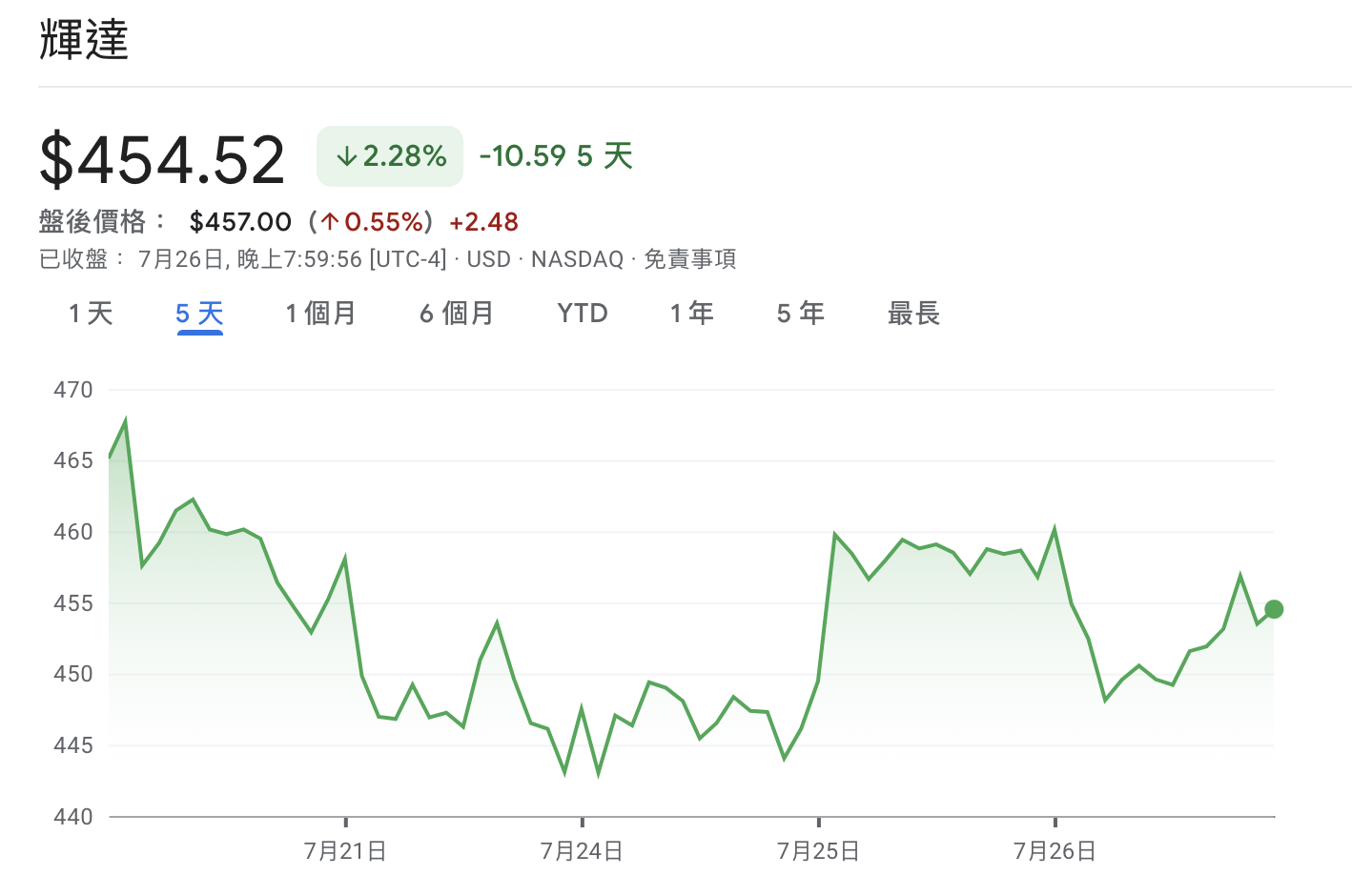Show the 1 年 stock chart
Viewport: 1352px width, 896px height.
(x=691, y=314)
